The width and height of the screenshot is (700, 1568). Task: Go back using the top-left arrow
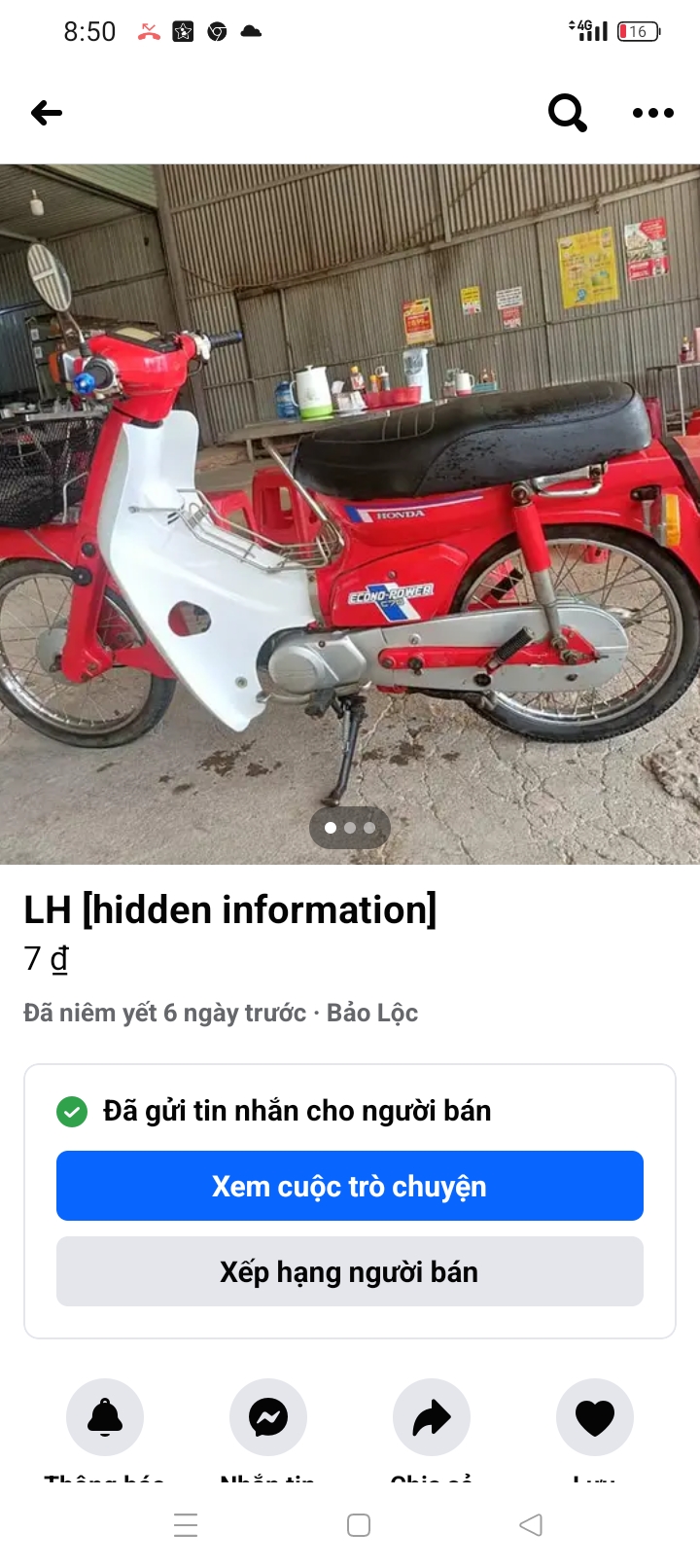coord(47,113)
